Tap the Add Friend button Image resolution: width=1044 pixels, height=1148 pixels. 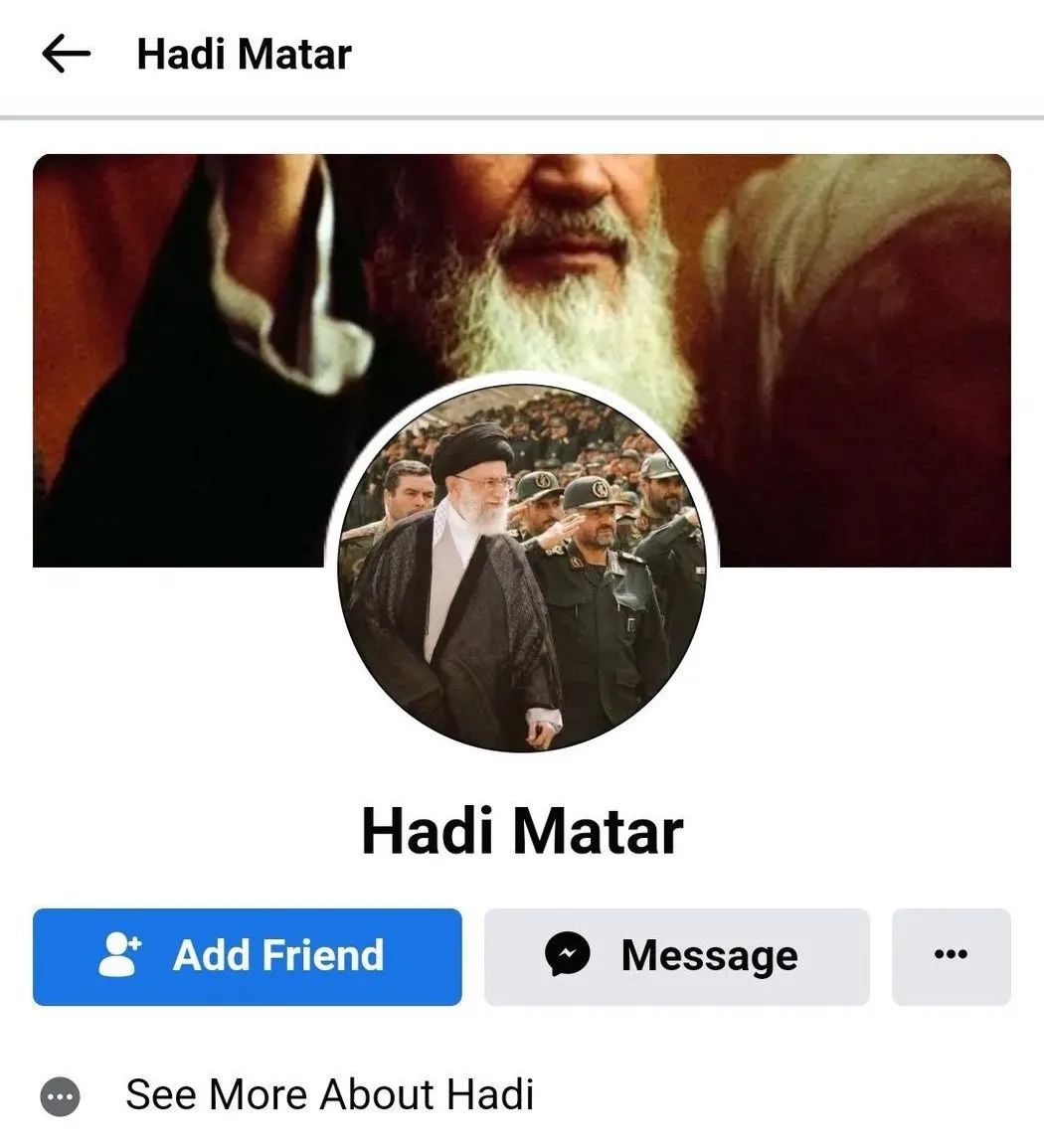click(x=247, y=956)
